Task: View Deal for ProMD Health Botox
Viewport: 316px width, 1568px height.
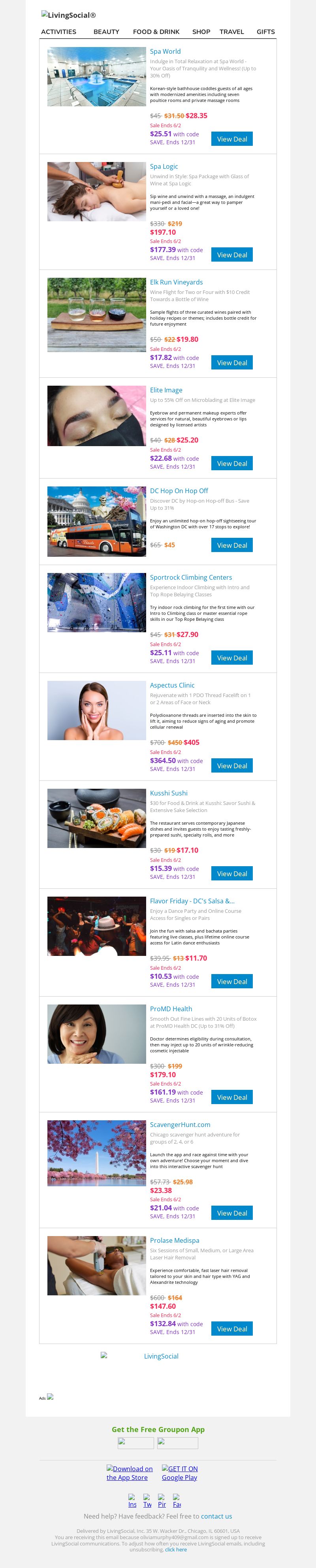Action: coord(232,1097)
